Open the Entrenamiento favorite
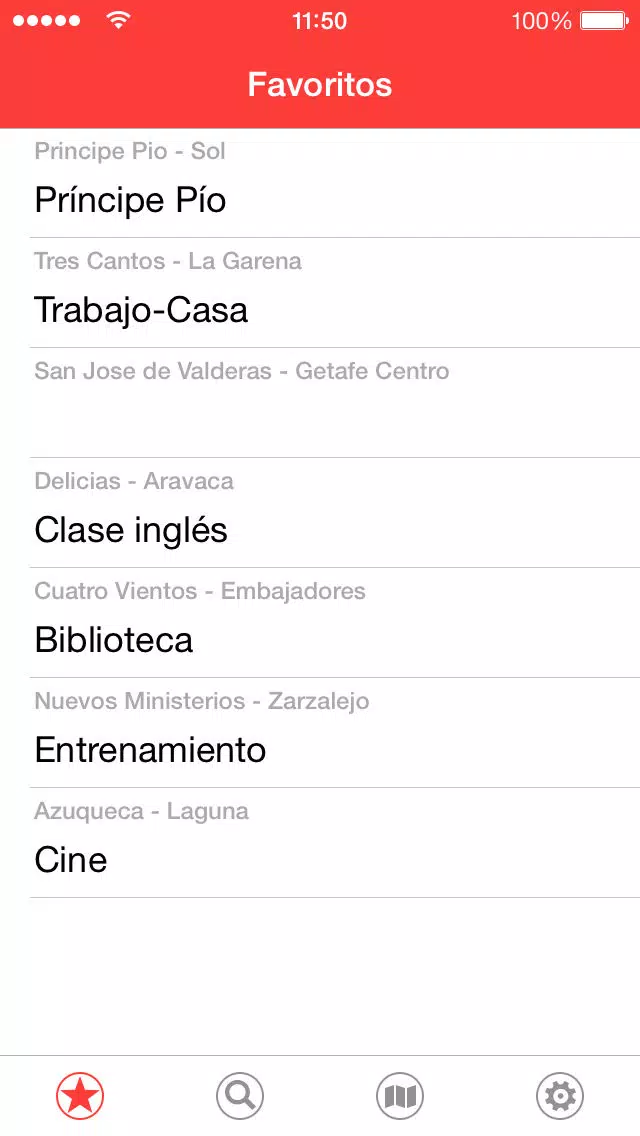 320,733
